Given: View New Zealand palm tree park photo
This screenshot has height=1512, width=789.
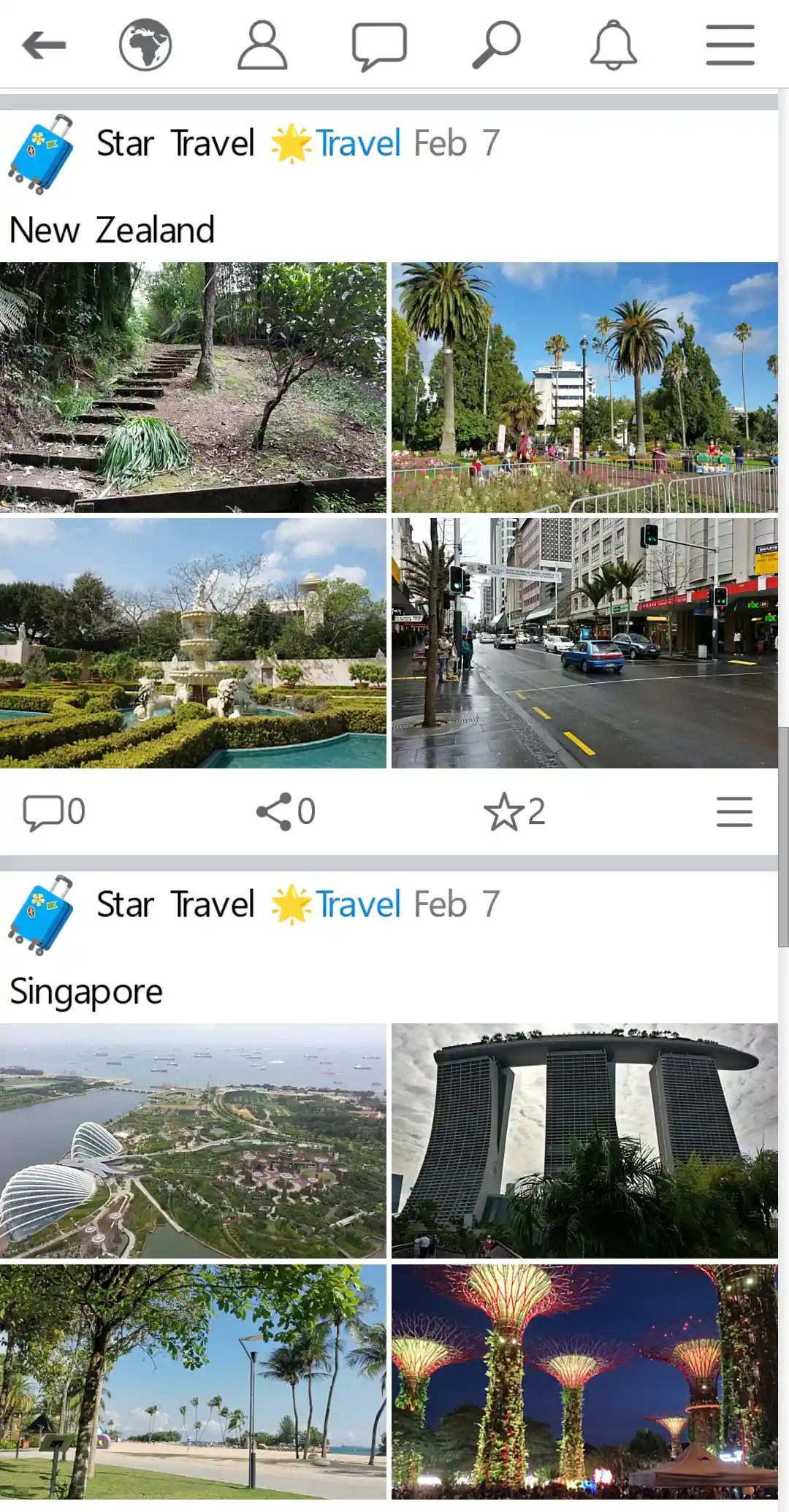Looking at the screenshot, I should 584,387.
